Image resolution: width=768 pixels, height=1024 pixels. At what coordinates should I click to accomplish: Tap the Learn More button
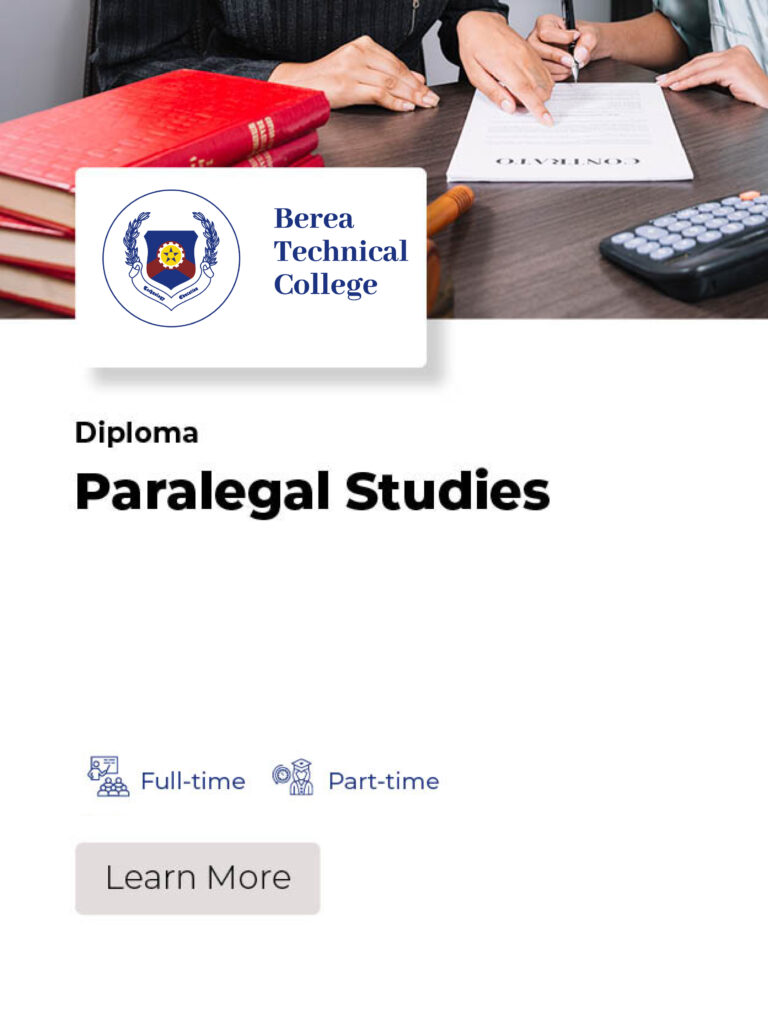197,878
